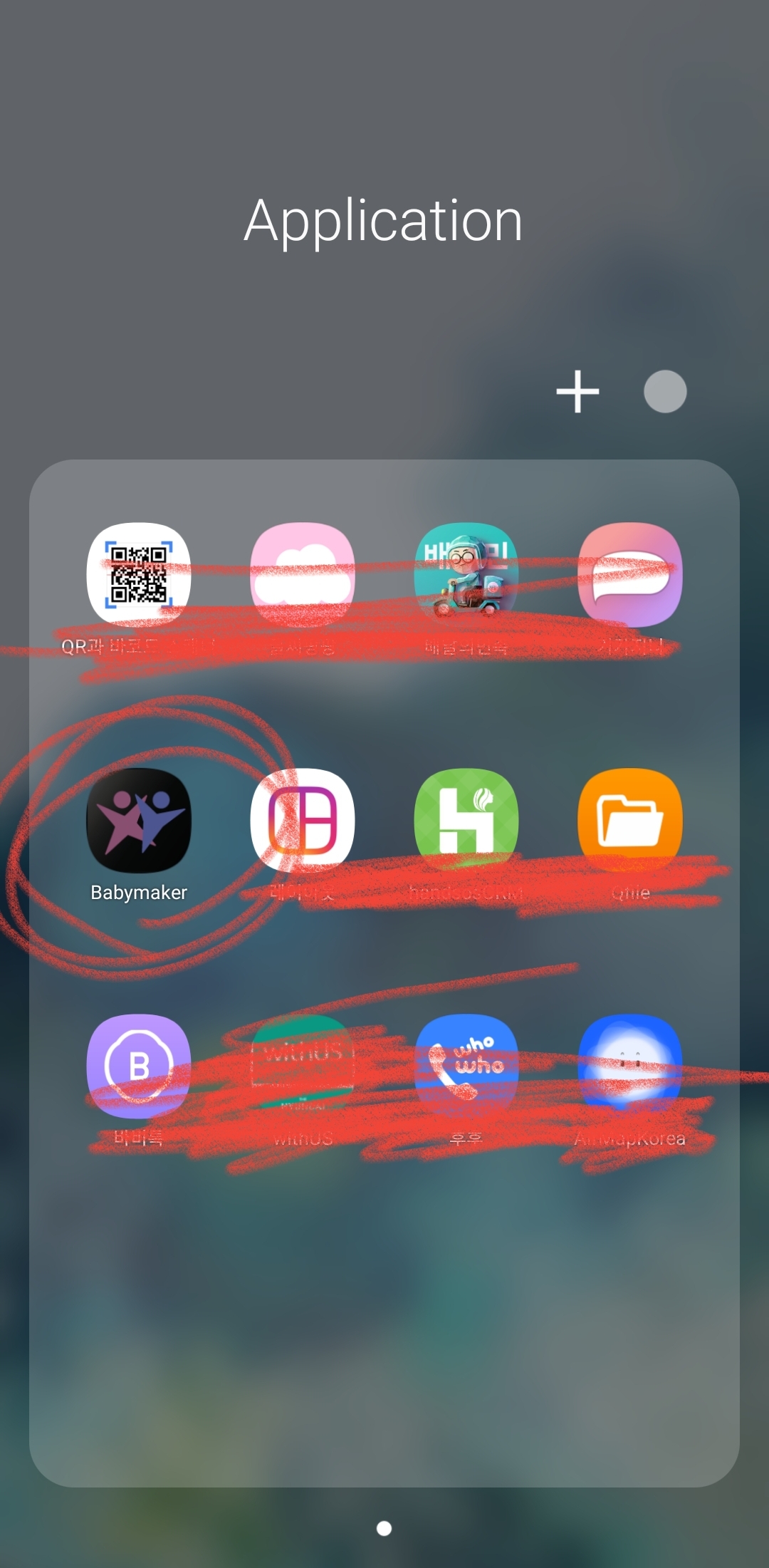This screenshot has height=1568, width=769.
Task: Add apps to folder with plus button
Action: pyautogui.click(x=577, y=391)
